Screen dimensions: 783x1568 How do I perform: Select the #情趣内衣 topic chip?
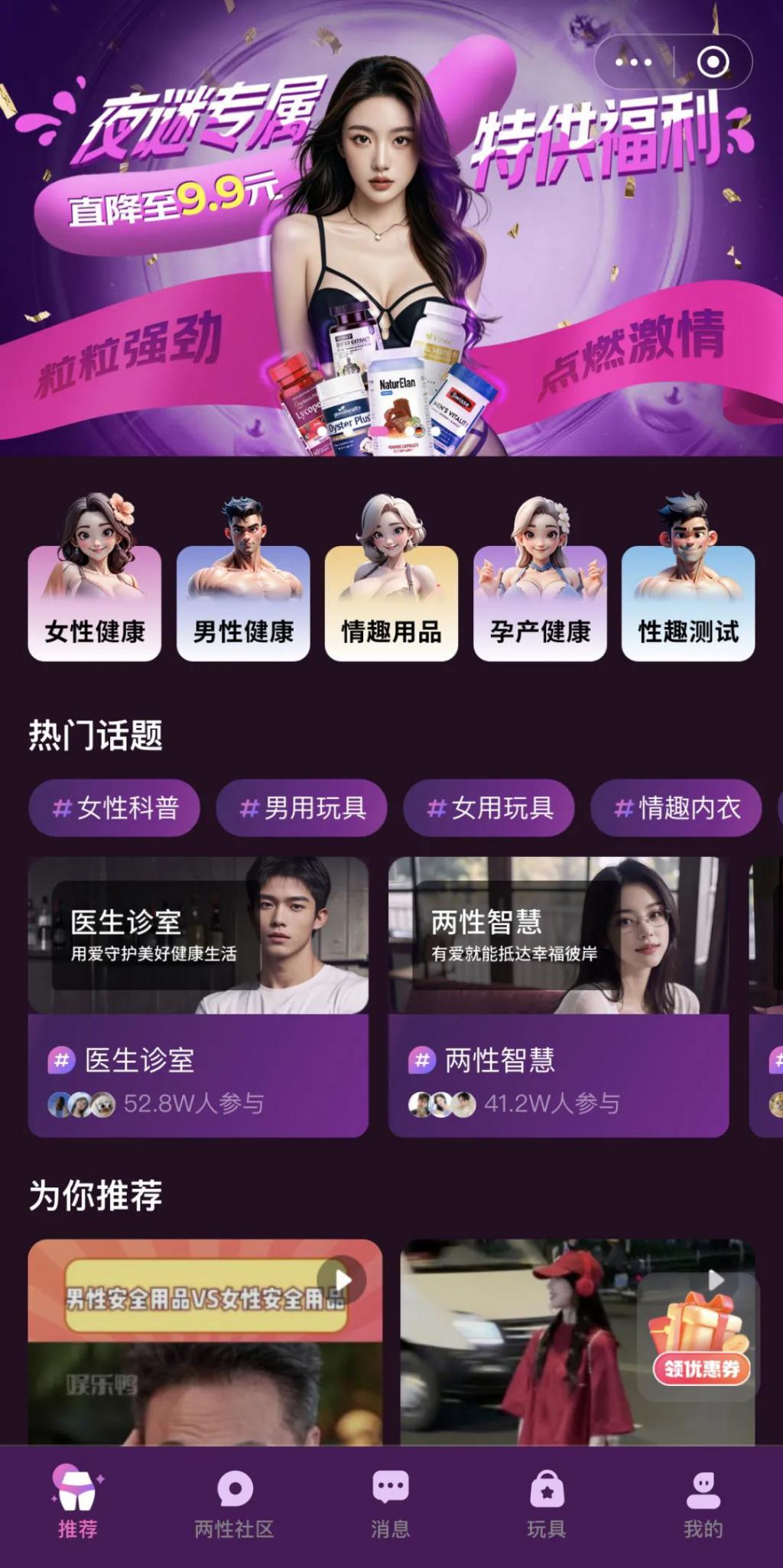coord(677,808)
